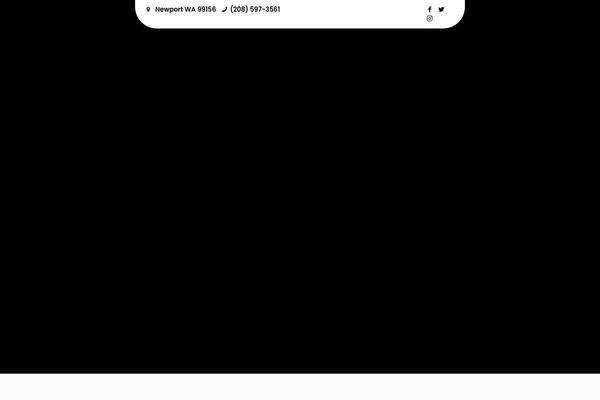Image resolution: width=600 pixels, height=400 pixels.
Task: Open the Instagram profile icon
Action: tap(430, 18)
